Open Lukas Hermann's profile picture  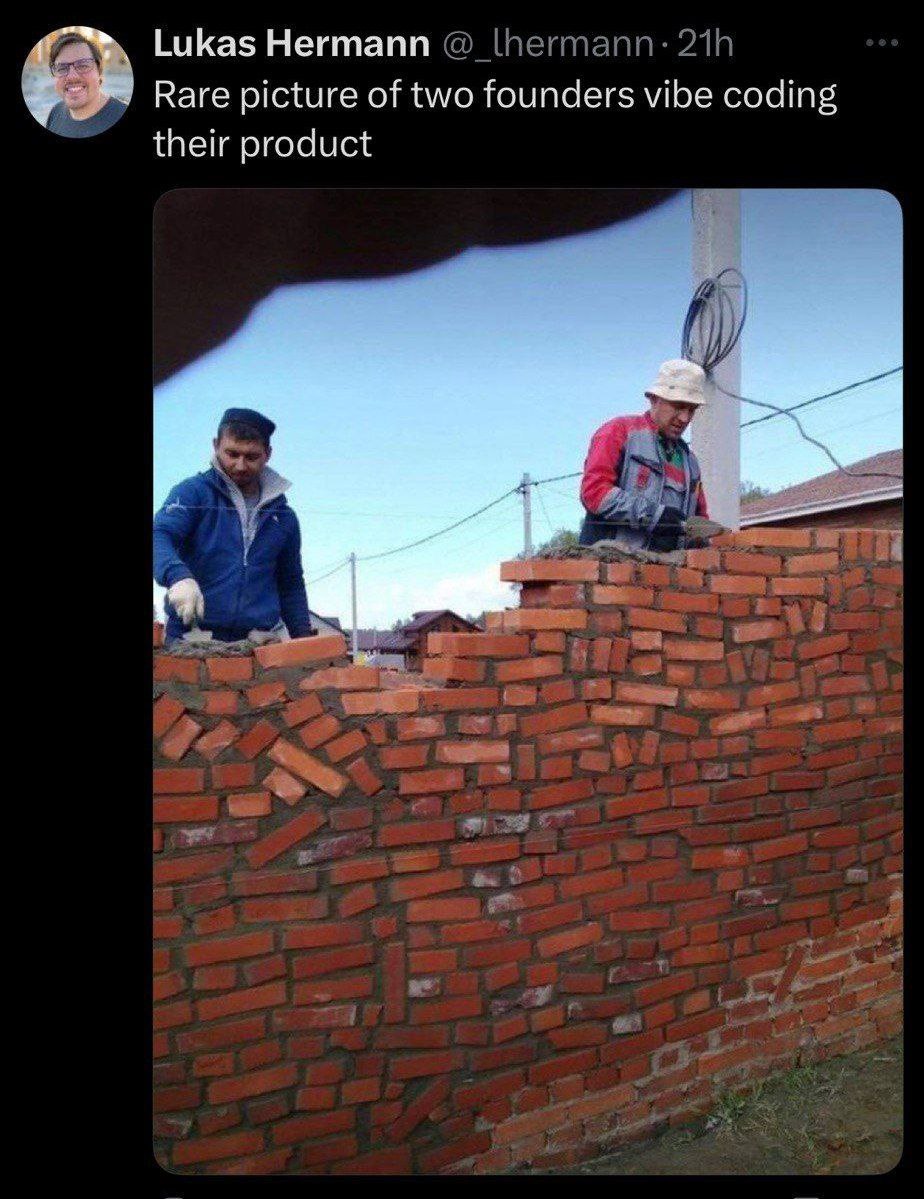click(77, 82)
